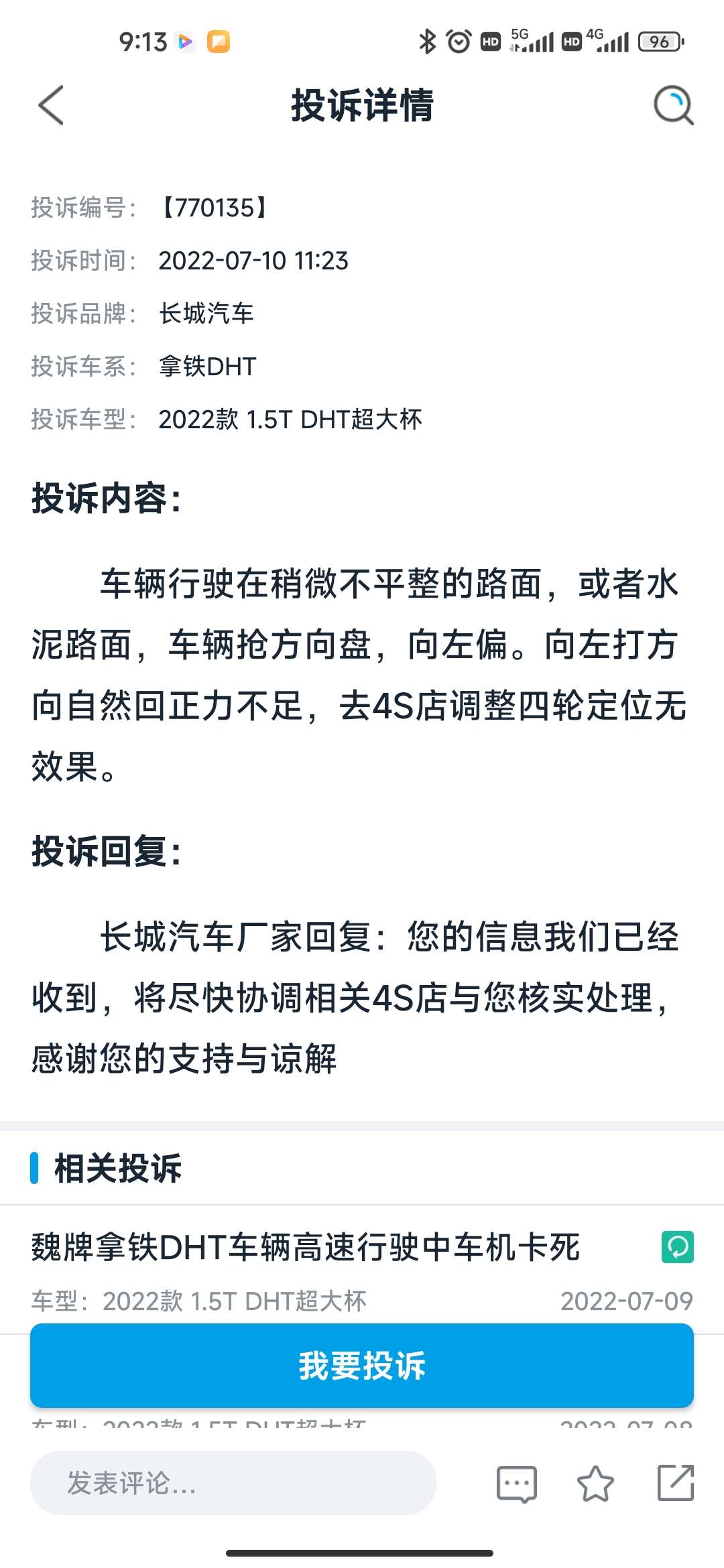This screenshot has width=724, height=1568.
Task: Focus the 发表评论 comment field
Action: coord(233,1483)
